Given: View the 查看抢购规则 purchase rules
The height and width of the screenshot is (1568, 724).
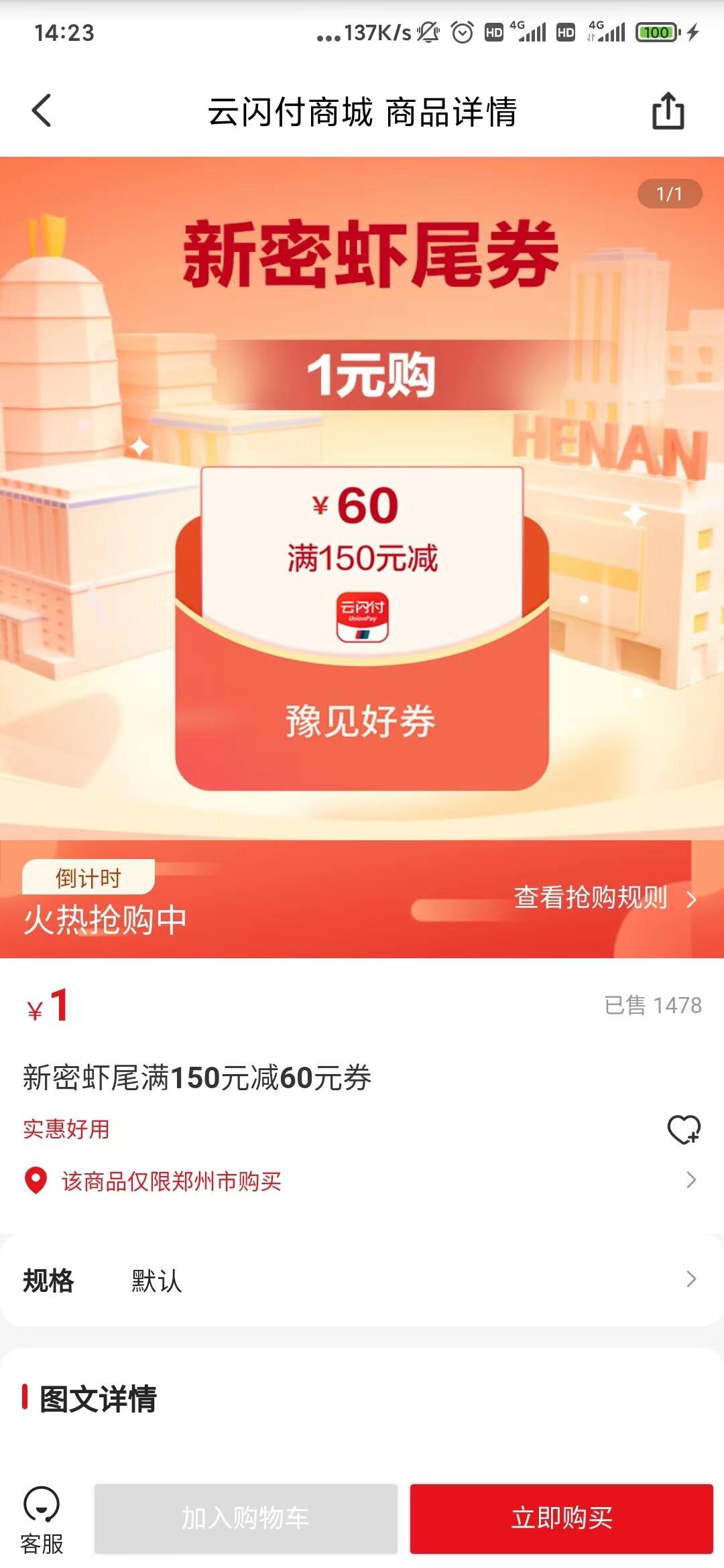Looking at the screenshot, I should pos(605,898).
